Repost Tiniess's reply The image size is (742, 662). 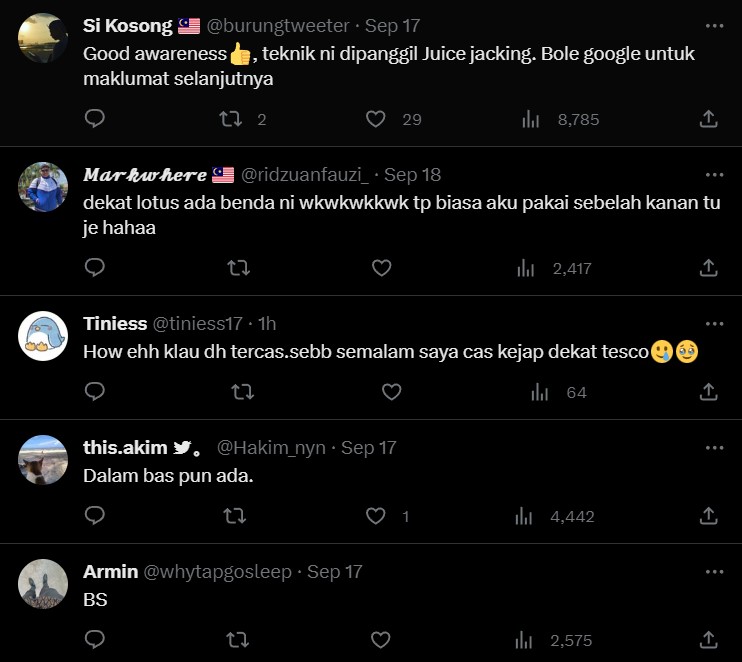point(242,392)
